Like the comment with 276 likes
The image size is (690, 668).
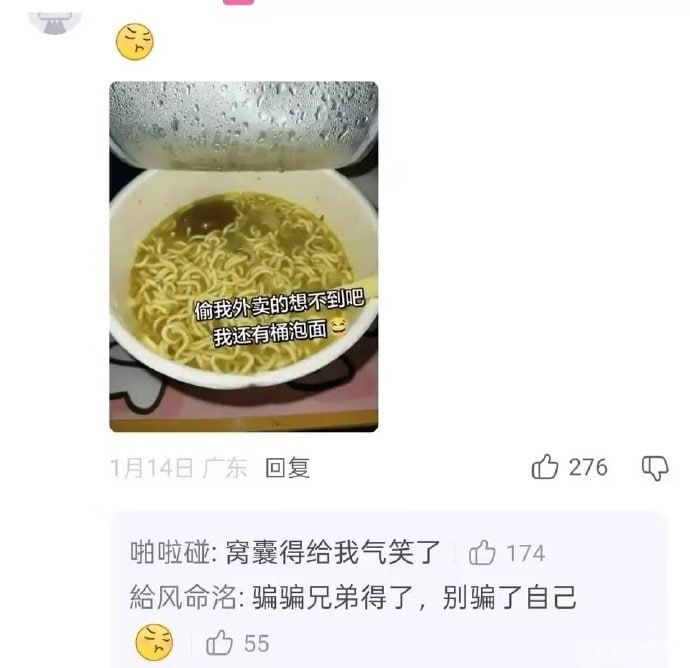coord(546,466)
